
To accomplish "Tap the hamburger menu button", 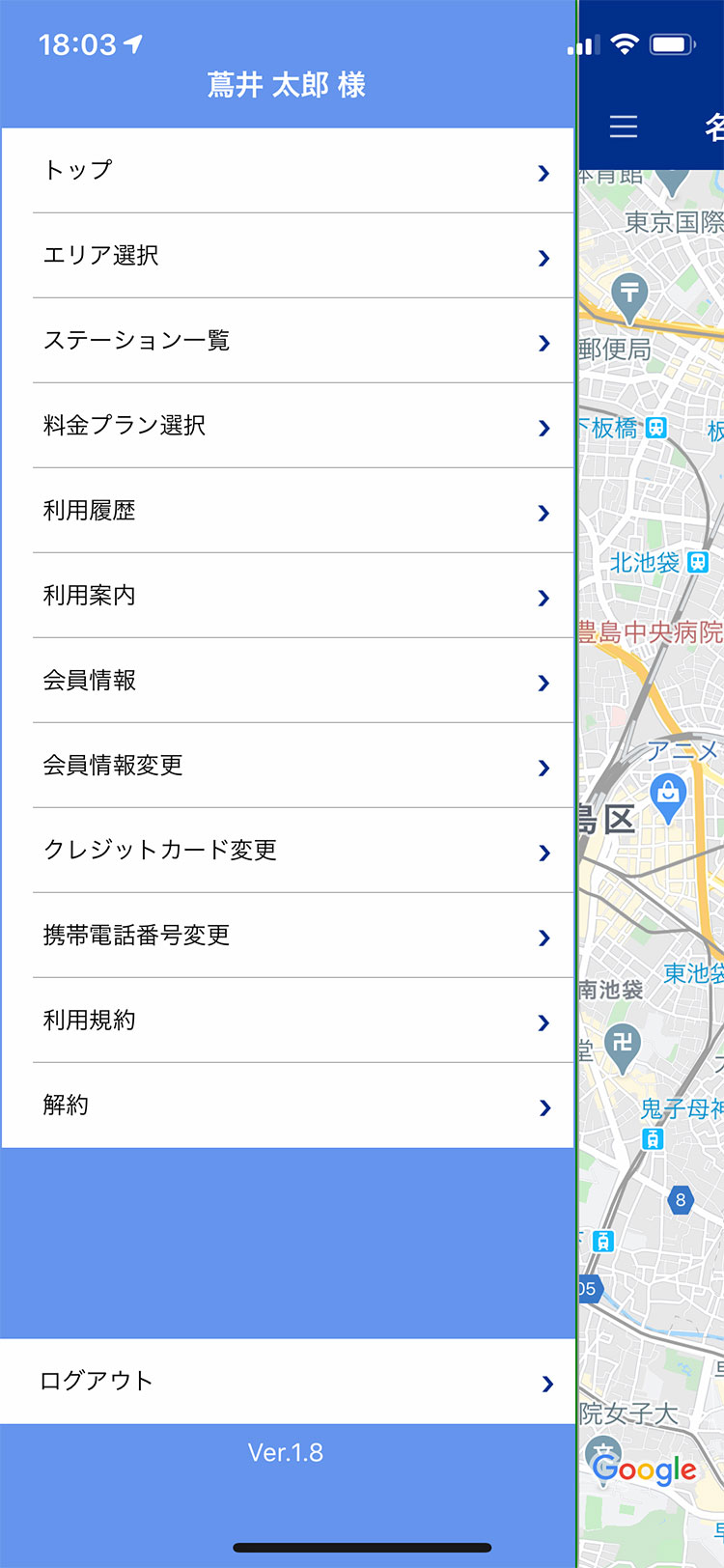I will (x=624, y=126).
